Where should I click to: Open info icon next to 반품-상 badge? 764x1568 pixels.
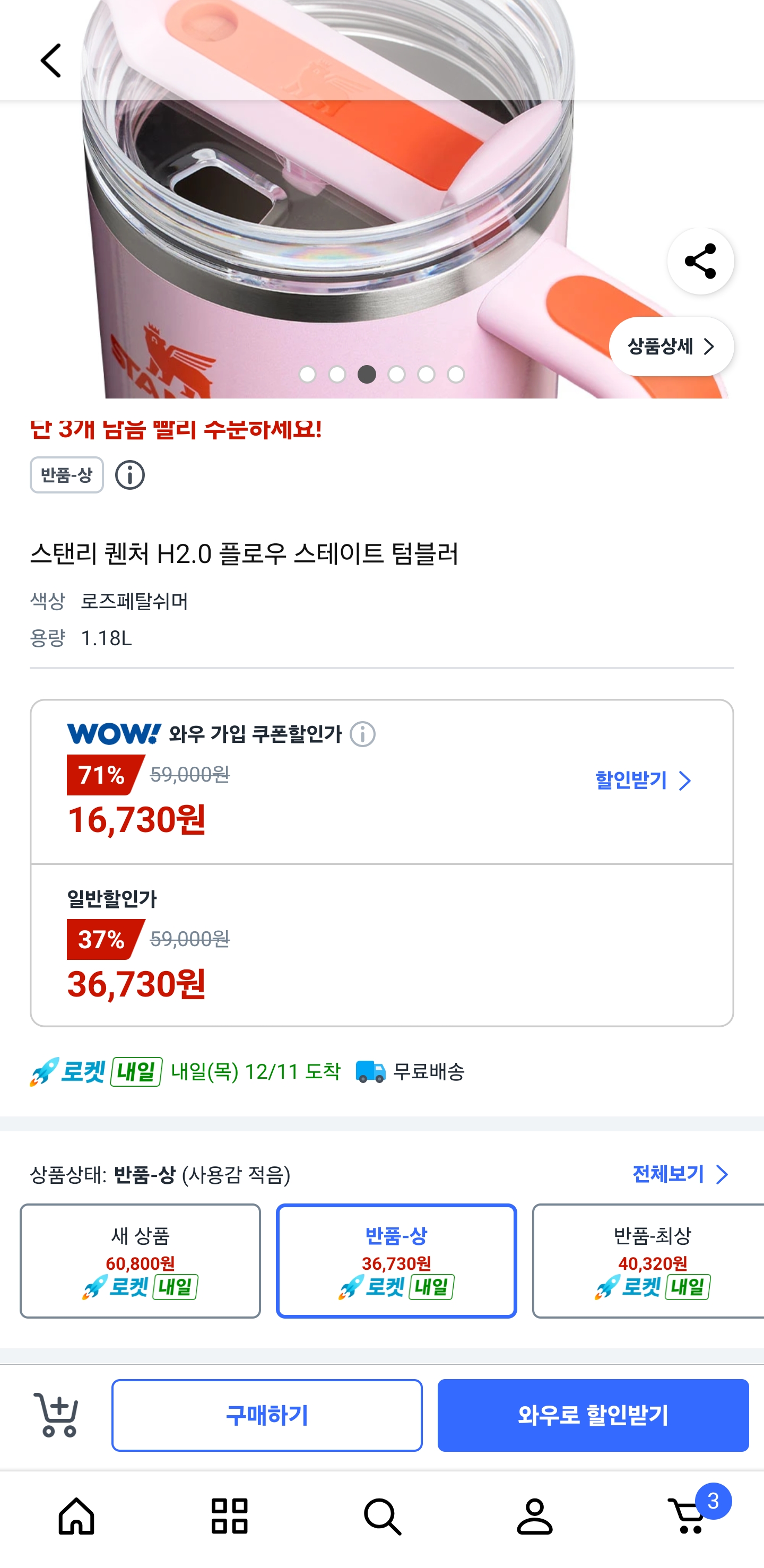click(129, 475)
